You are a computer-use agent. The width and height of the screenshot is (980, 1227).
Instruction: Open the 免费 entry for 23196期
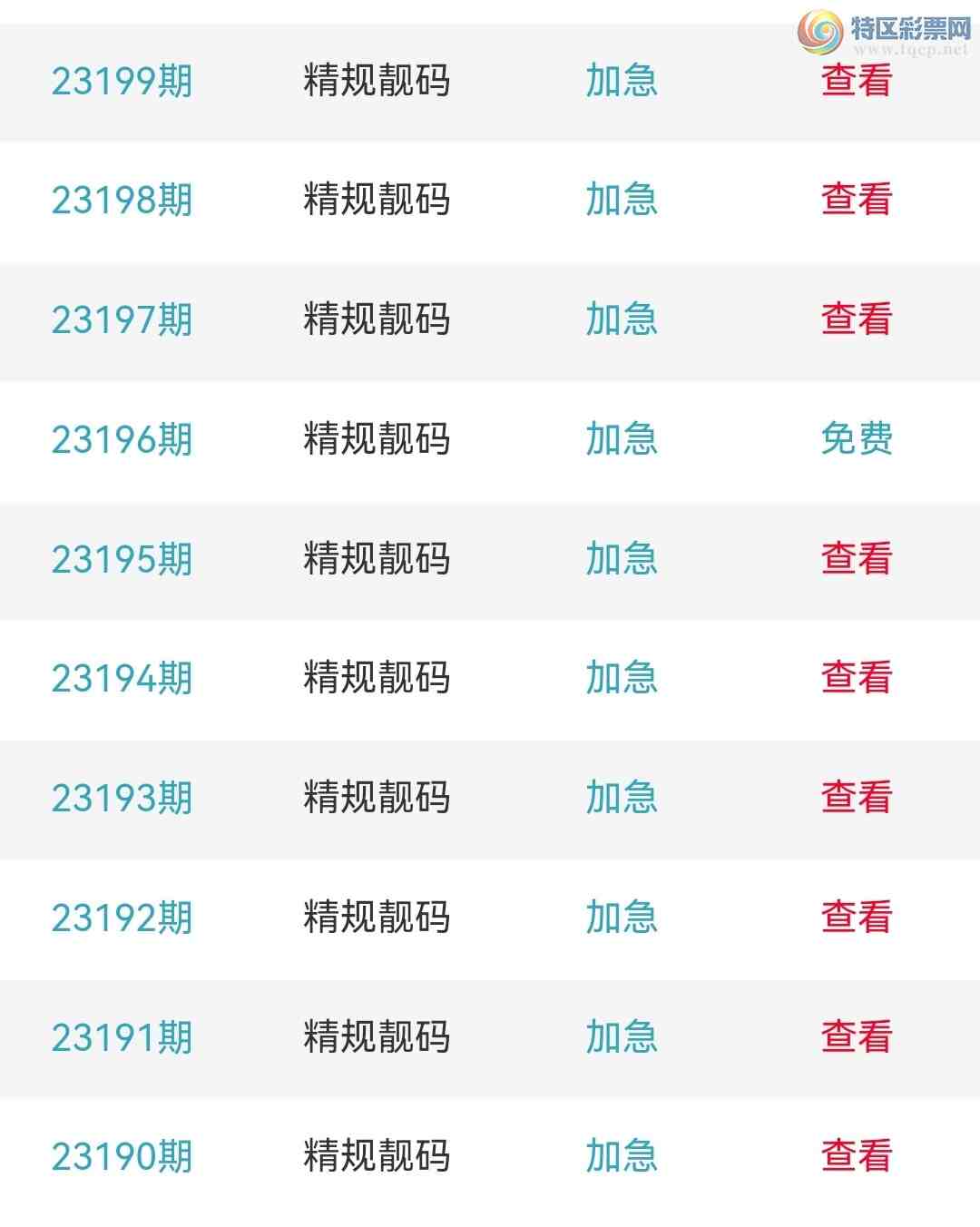coord(857,439)
